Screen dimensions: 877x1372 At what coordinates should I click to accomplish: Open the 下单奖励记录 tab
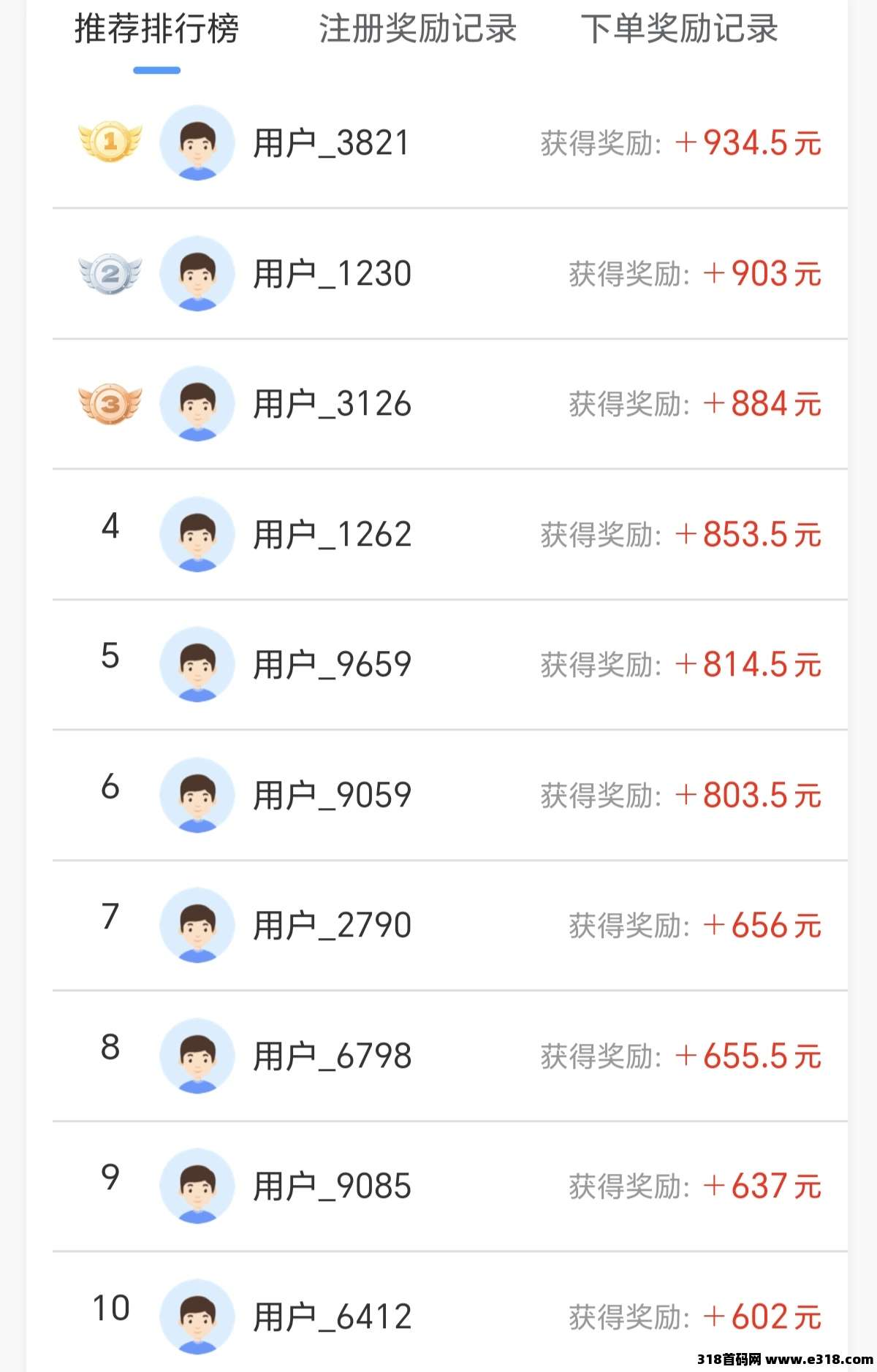[679, 29]
